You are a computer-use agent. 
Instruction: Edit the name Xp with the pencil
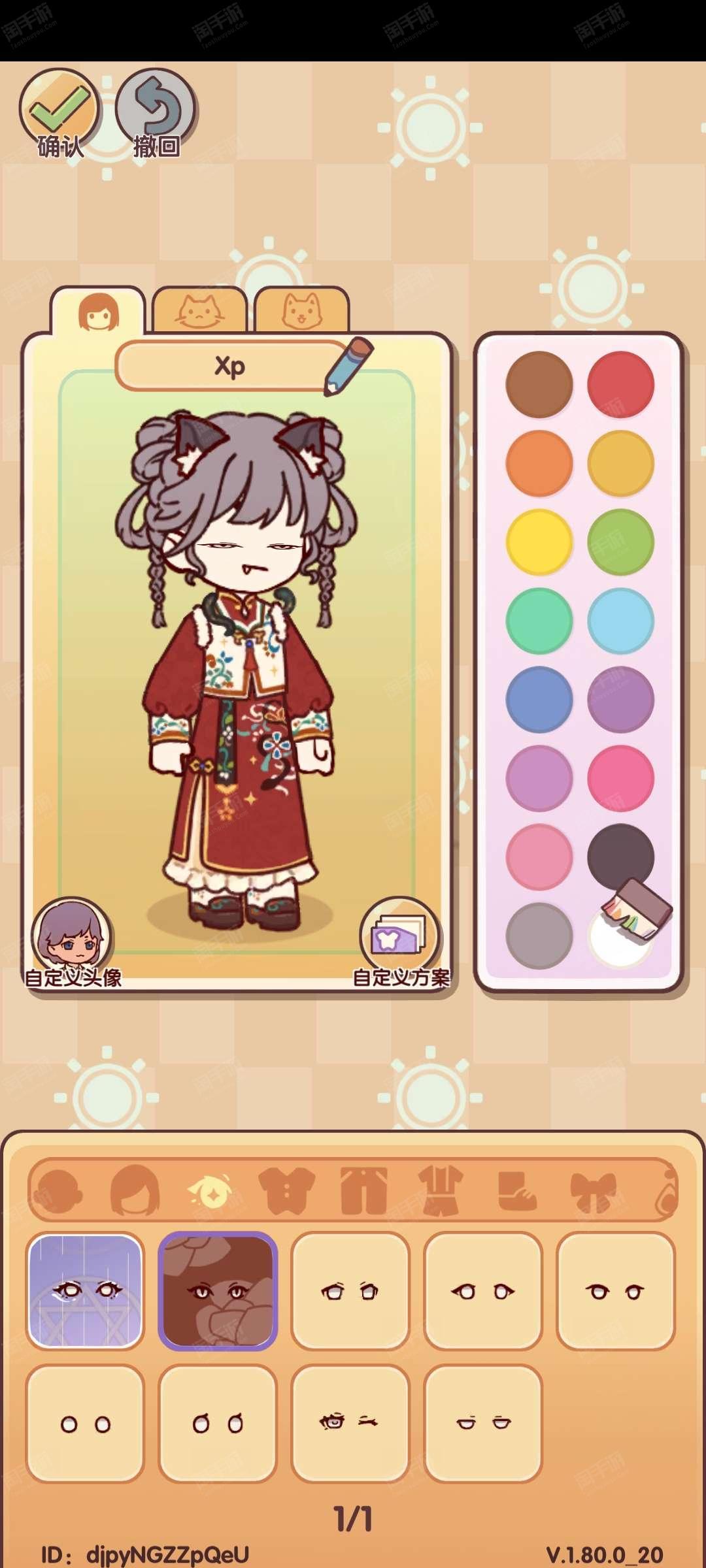tap(350, 365)
